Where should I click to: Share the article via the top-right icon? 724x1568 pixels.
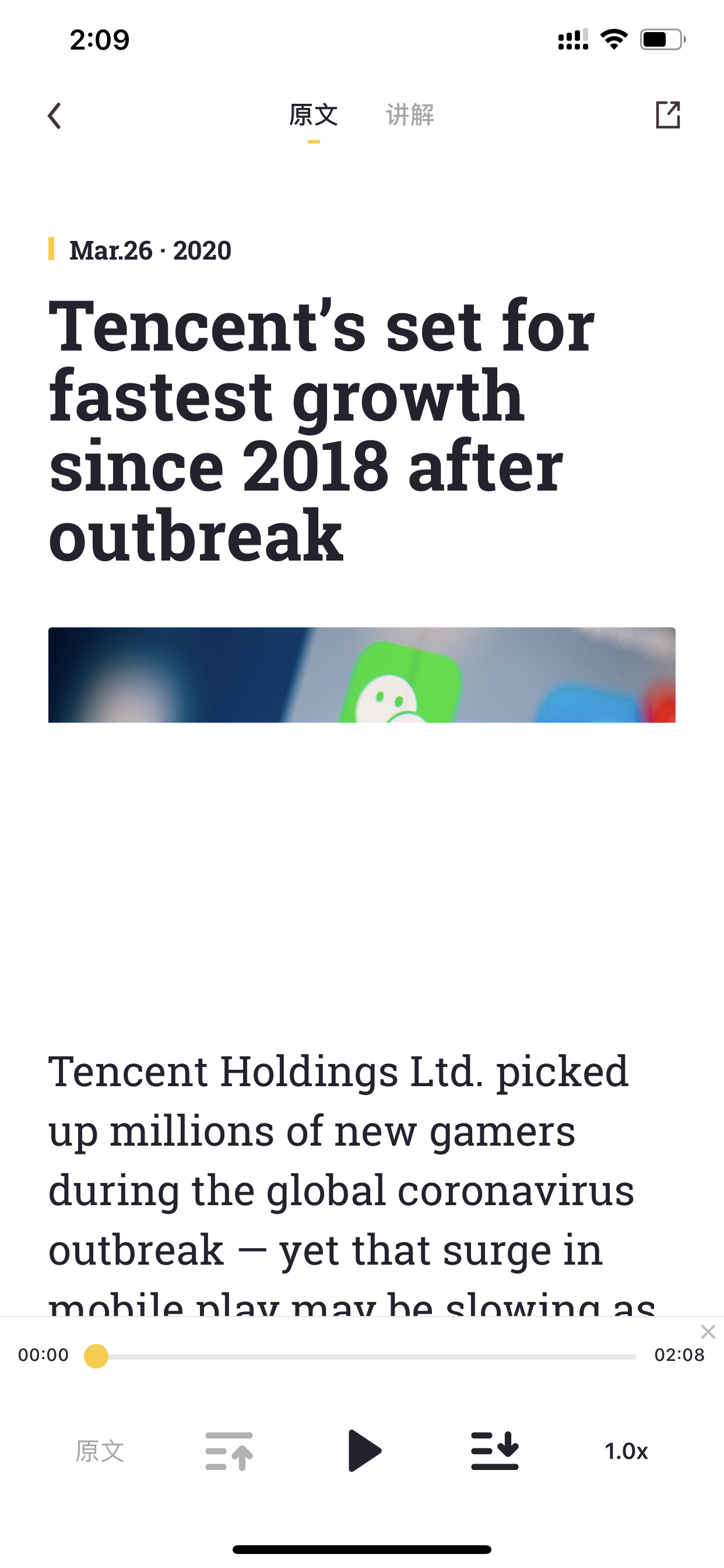tap(667, 115)
